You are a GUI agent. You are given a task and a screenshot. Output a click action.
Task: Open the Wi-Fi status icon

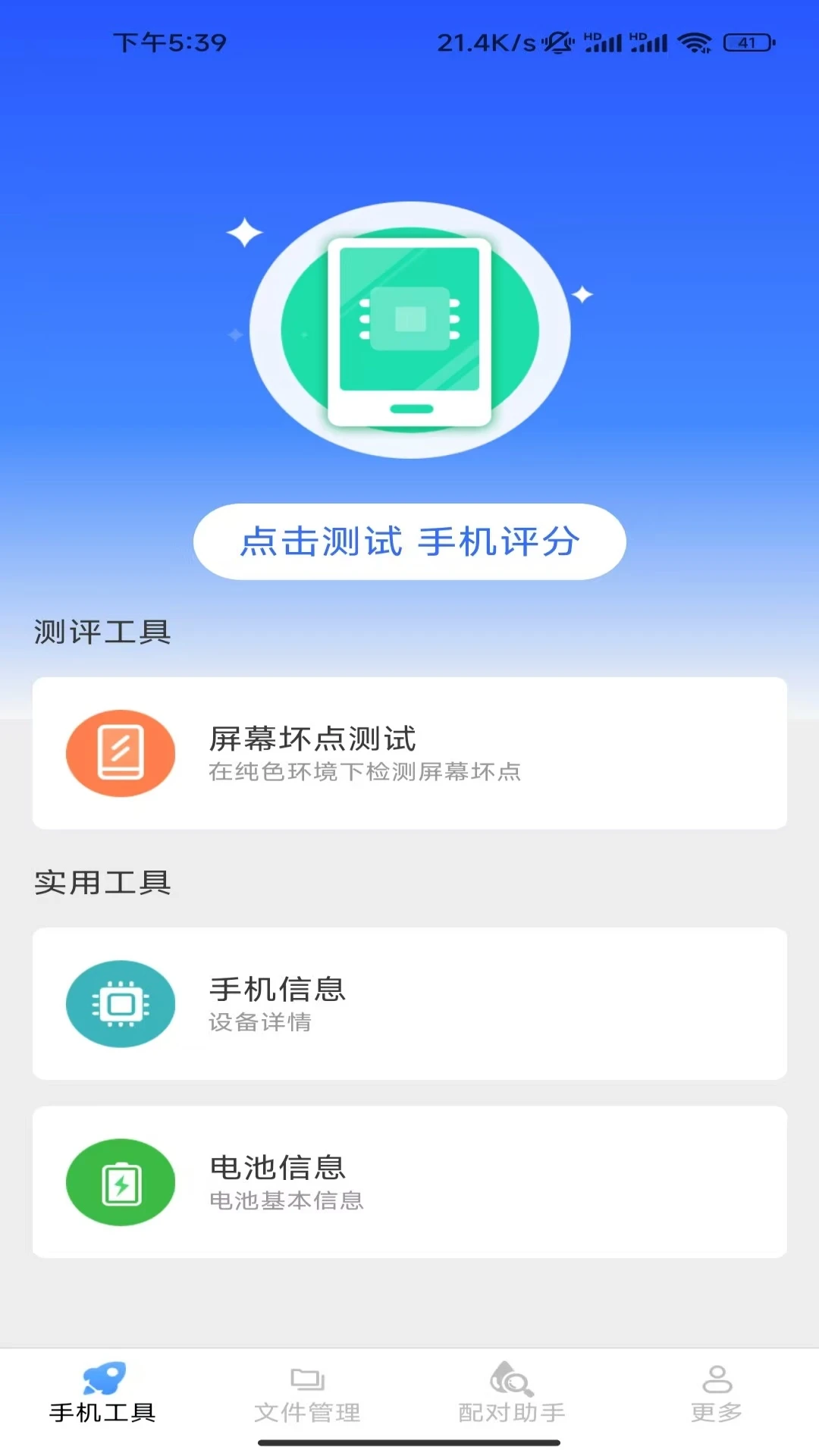coord(695,43)
